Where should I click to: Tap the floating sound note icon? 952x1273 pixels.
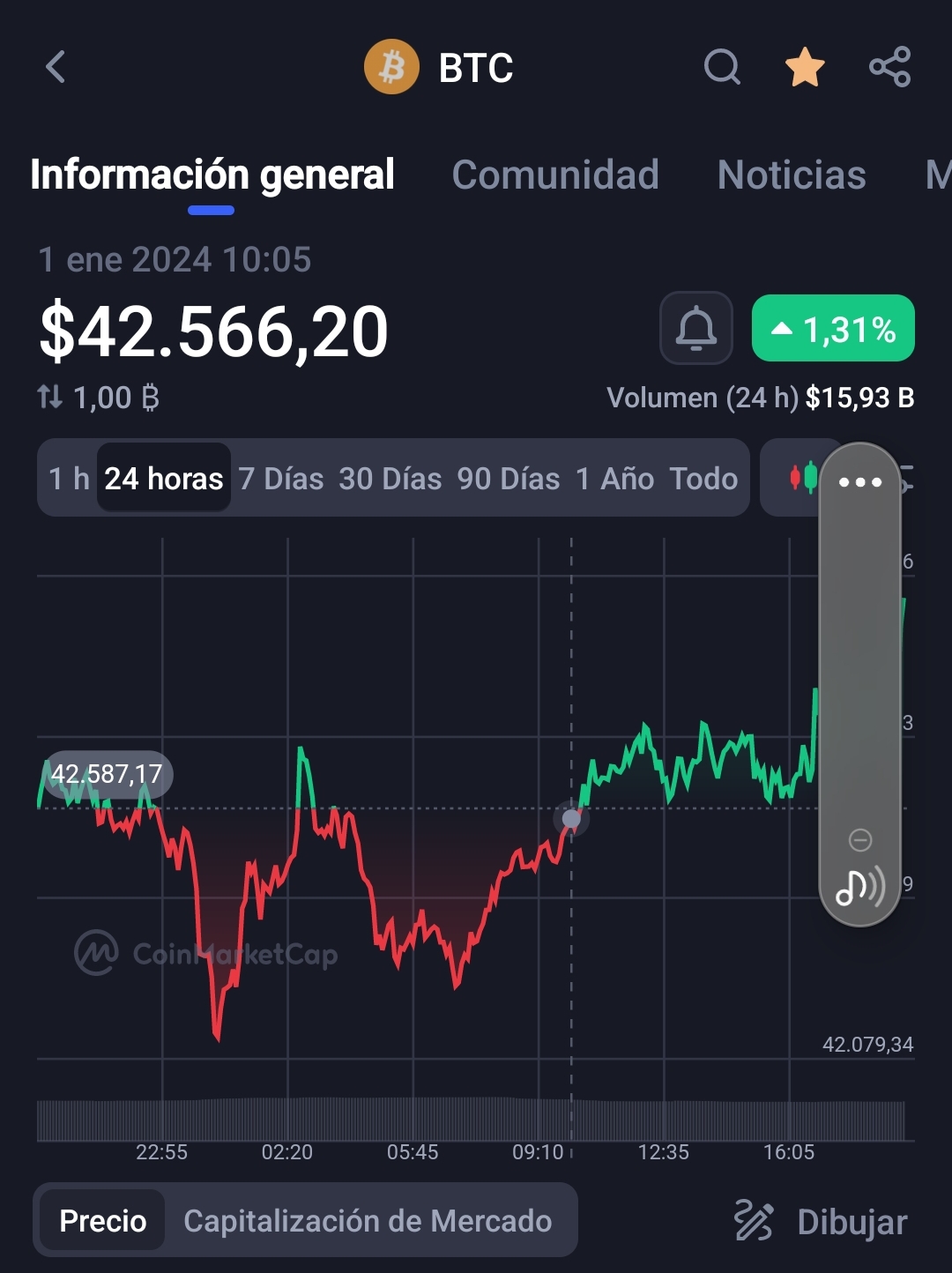[x=859, y=887]
